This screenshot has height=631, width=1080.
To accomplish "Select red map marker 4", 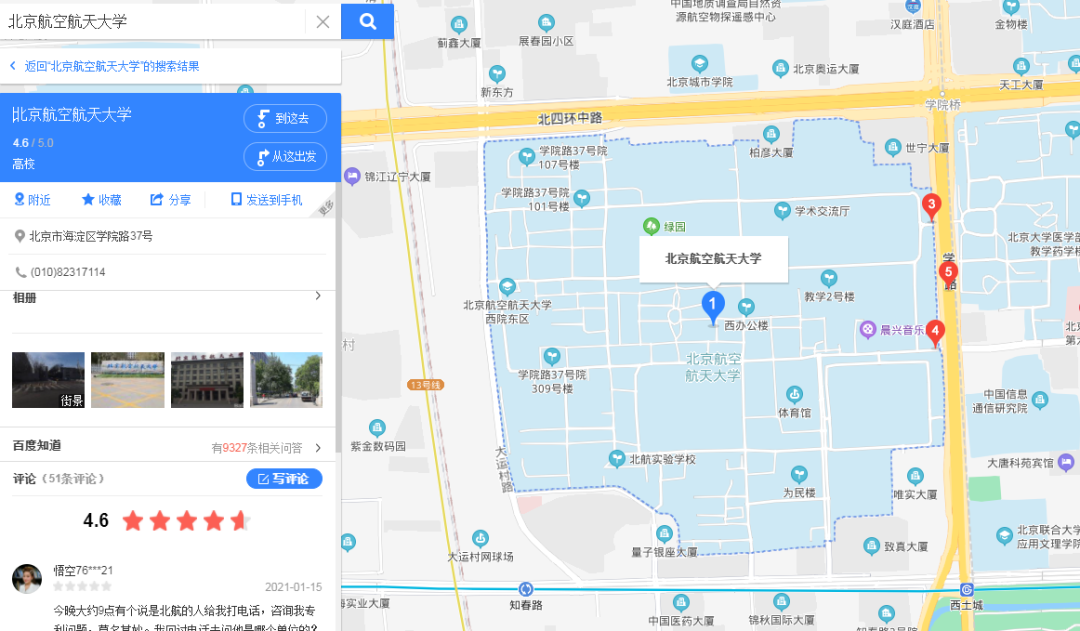I will pyautogui.click(x=935, y=331).
